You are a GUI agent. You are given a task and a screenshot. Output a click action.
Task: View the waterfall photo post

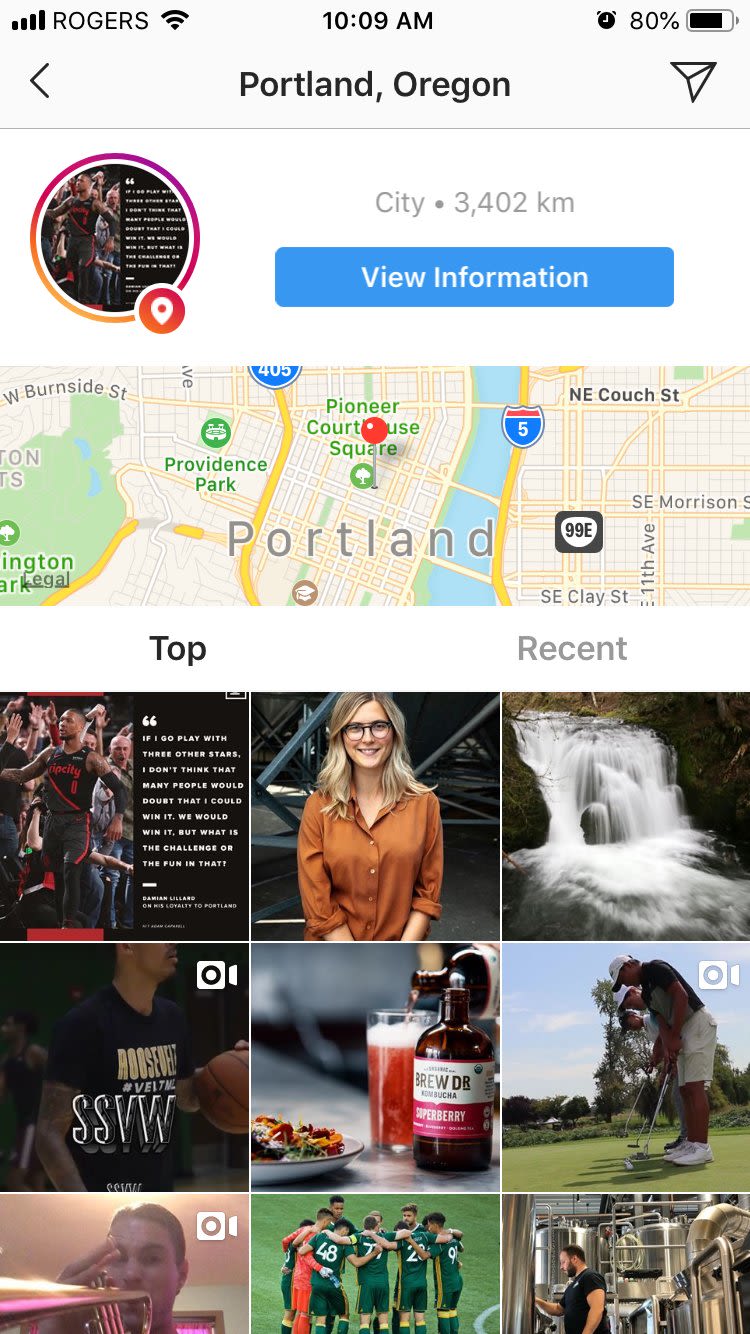(x=626, y=816)
